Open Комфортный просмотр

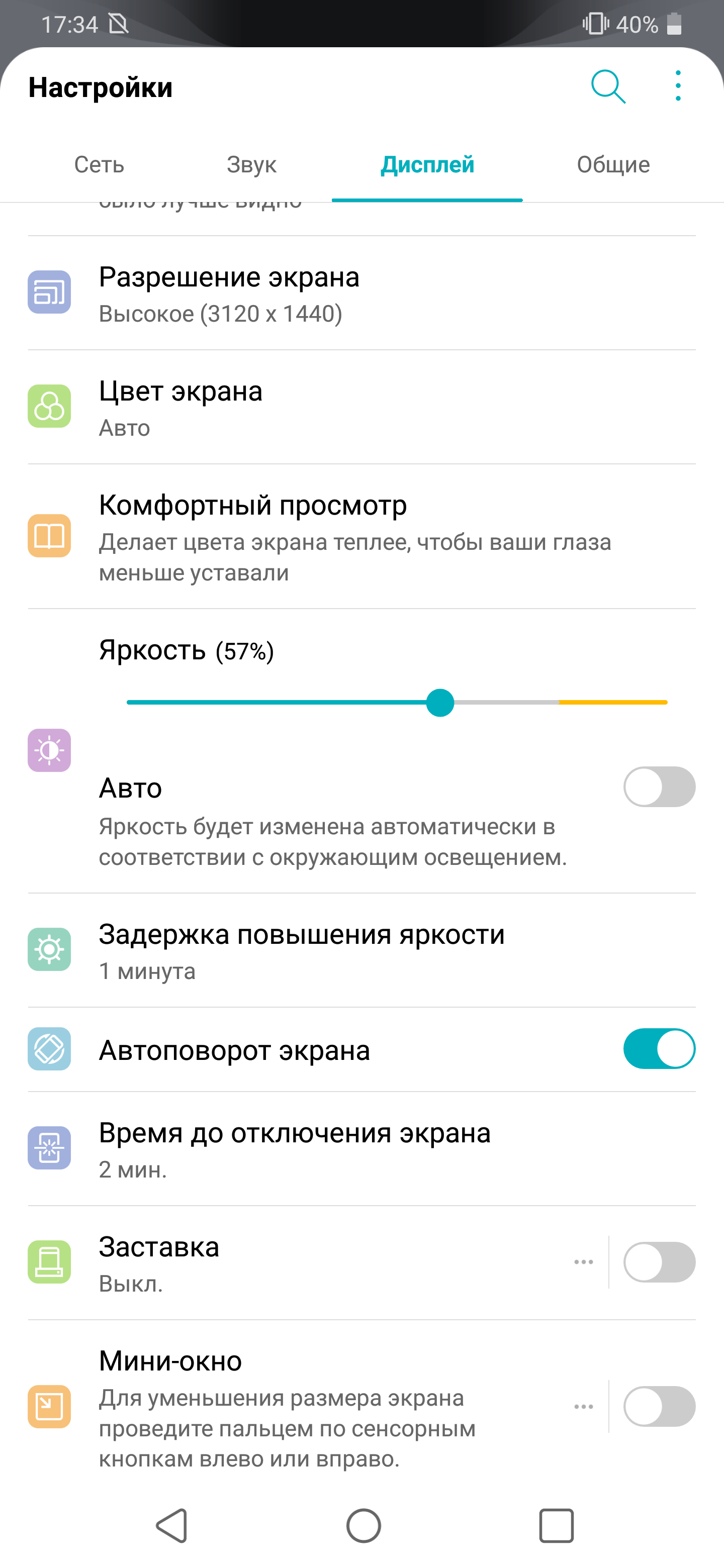361,536
